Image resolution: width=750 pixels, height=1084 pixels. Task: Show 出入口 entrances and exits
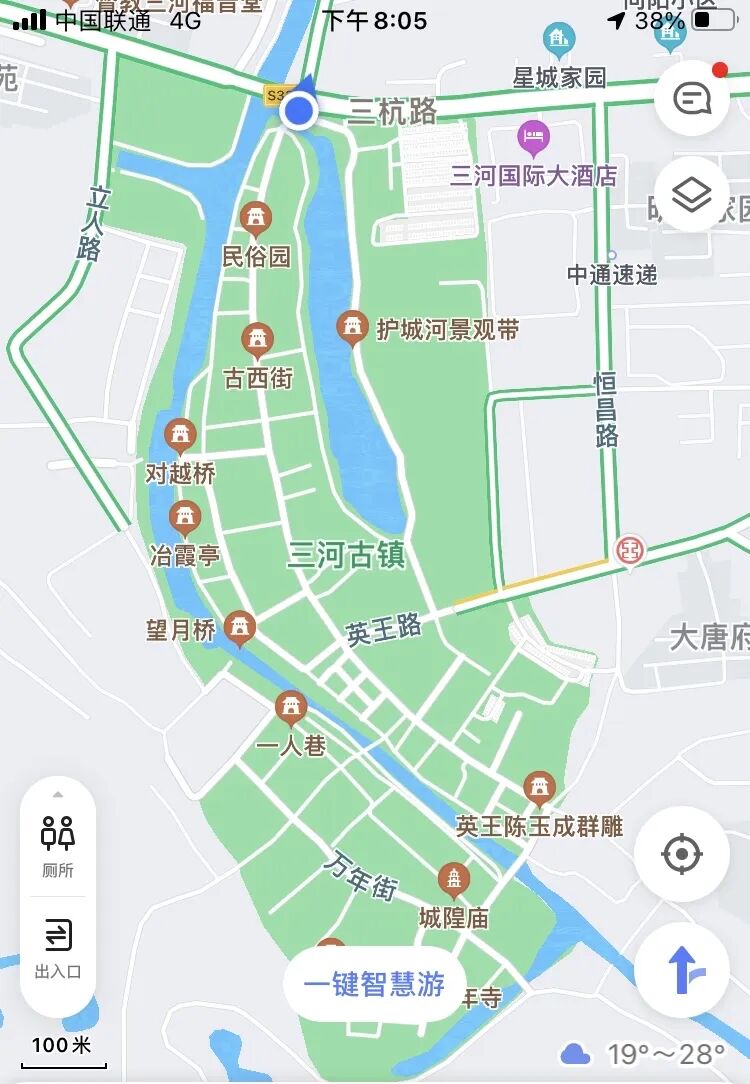(x=57, y=948)
